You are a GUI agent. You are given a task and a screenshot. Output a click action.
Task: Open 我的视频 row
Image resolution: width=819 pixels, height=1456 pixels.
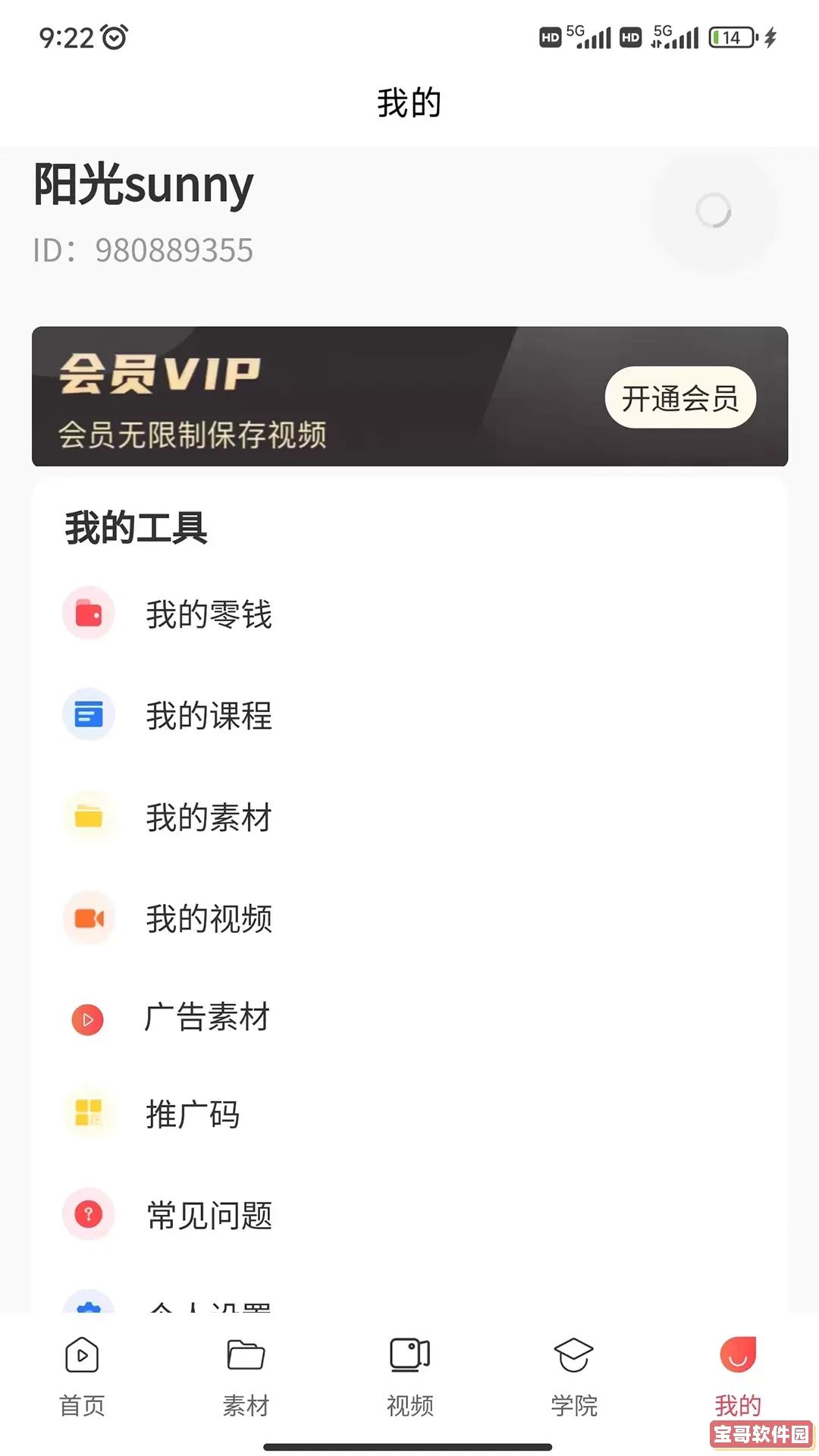point(209,918)
